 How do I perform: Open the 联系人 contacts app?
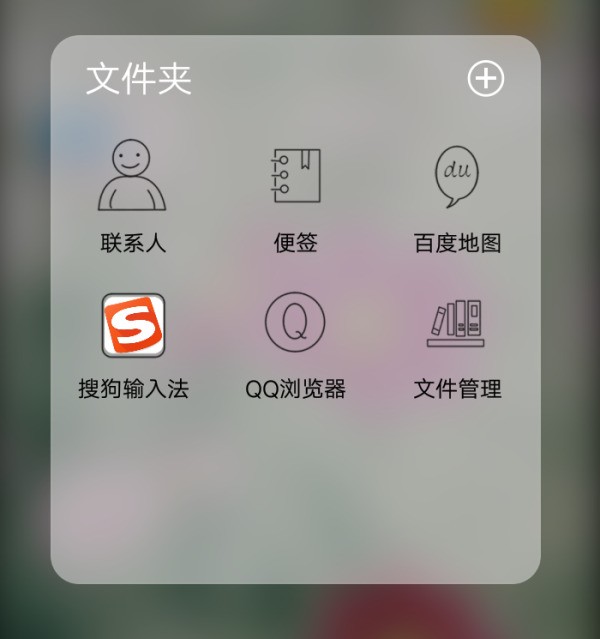click(x=132, y=176)
